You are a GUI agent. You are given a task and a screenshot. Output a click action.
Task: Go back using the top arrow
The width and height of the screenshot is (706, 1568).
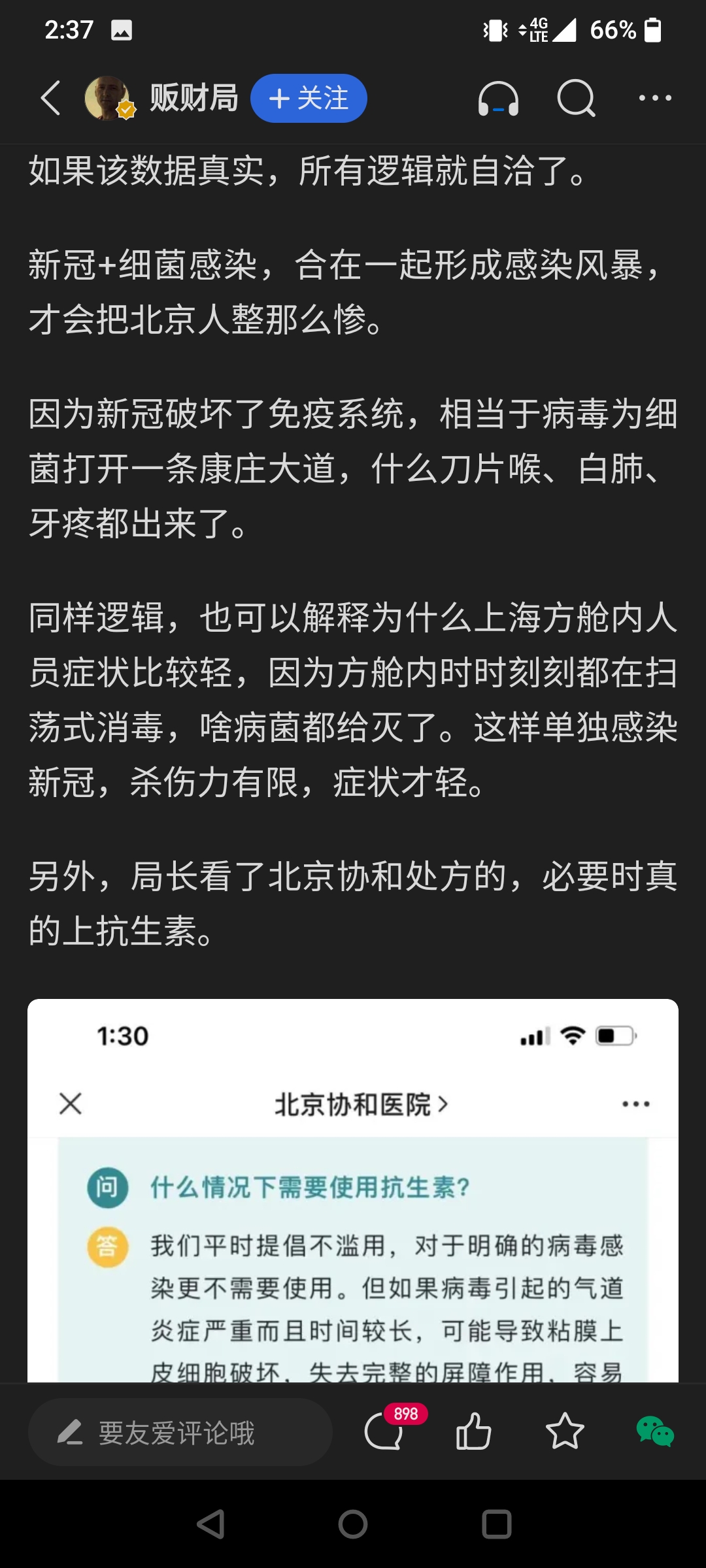click(51, 98)
